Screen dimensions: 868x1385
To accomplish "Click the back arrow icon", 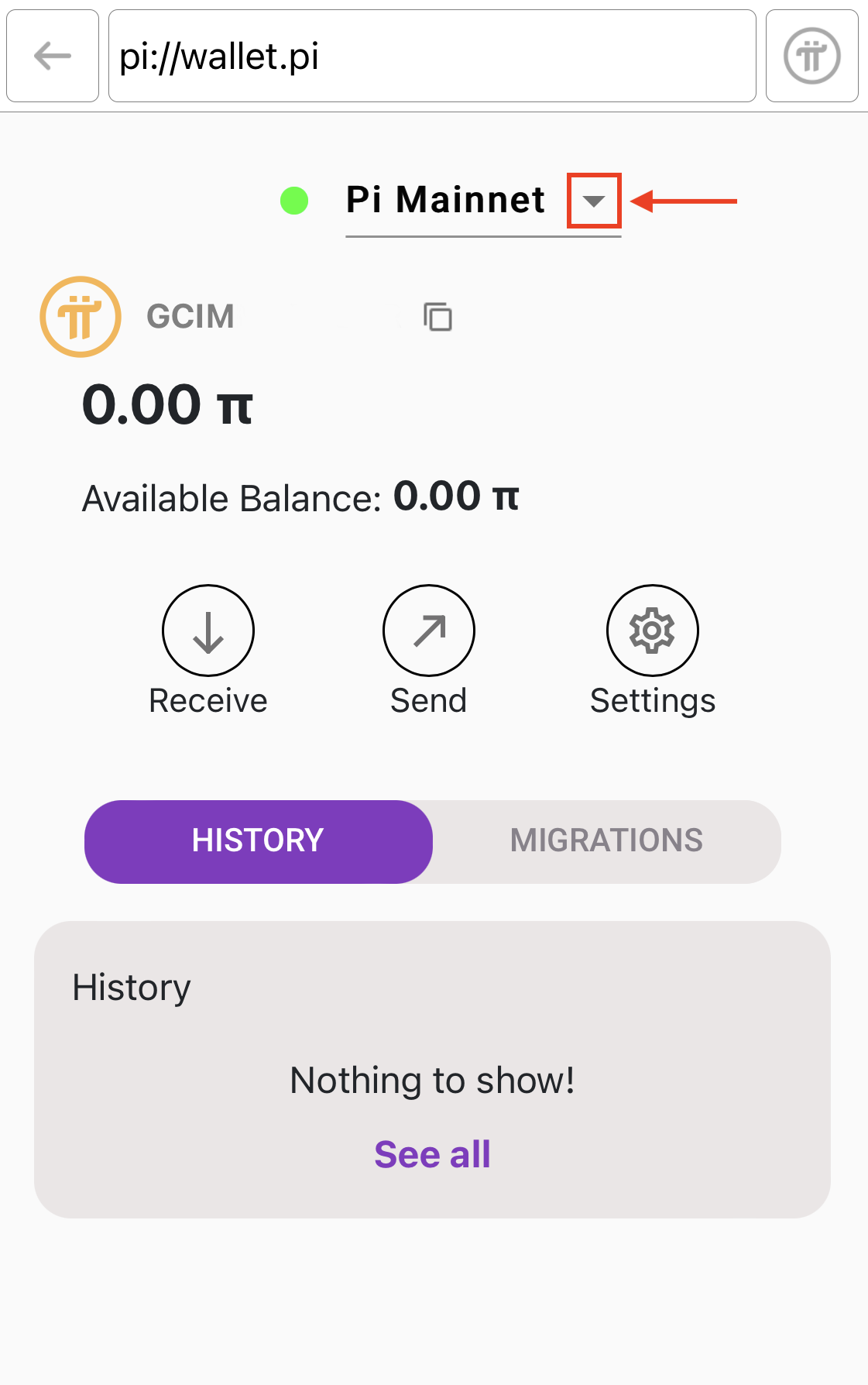I will [x=51, y=55].
